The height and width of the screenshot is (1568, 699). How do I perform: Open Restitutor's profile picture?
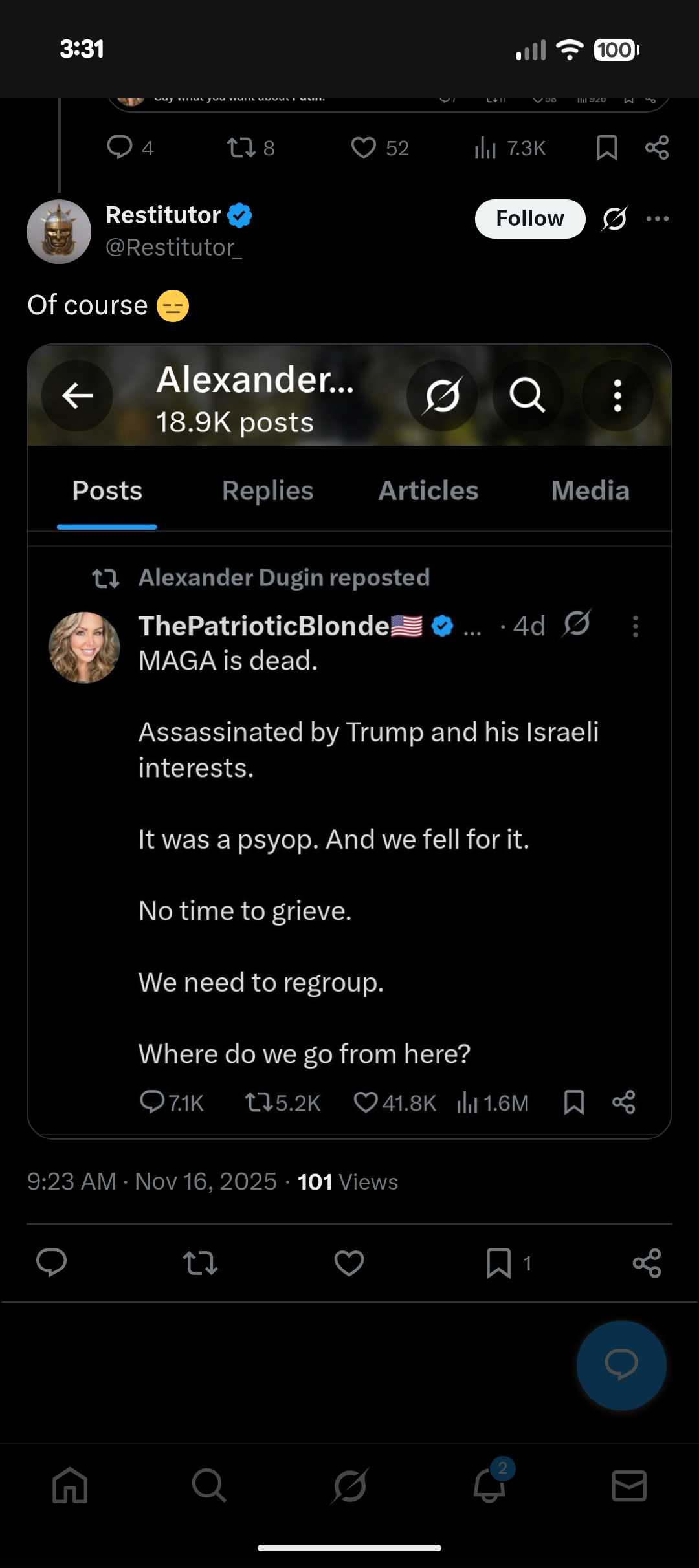coord(59,232)
